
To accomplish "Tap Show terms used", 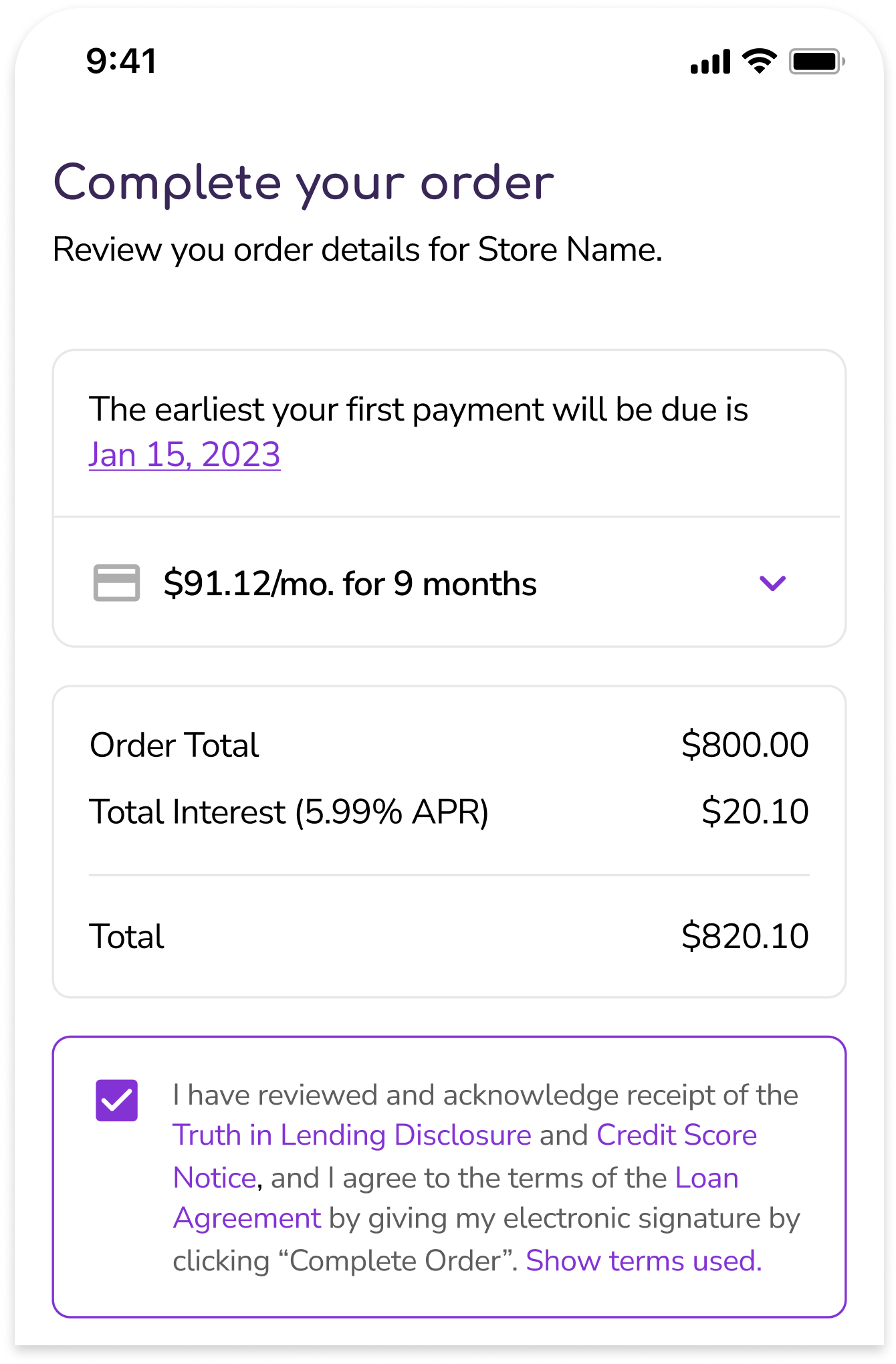I will pos(643,1261).
